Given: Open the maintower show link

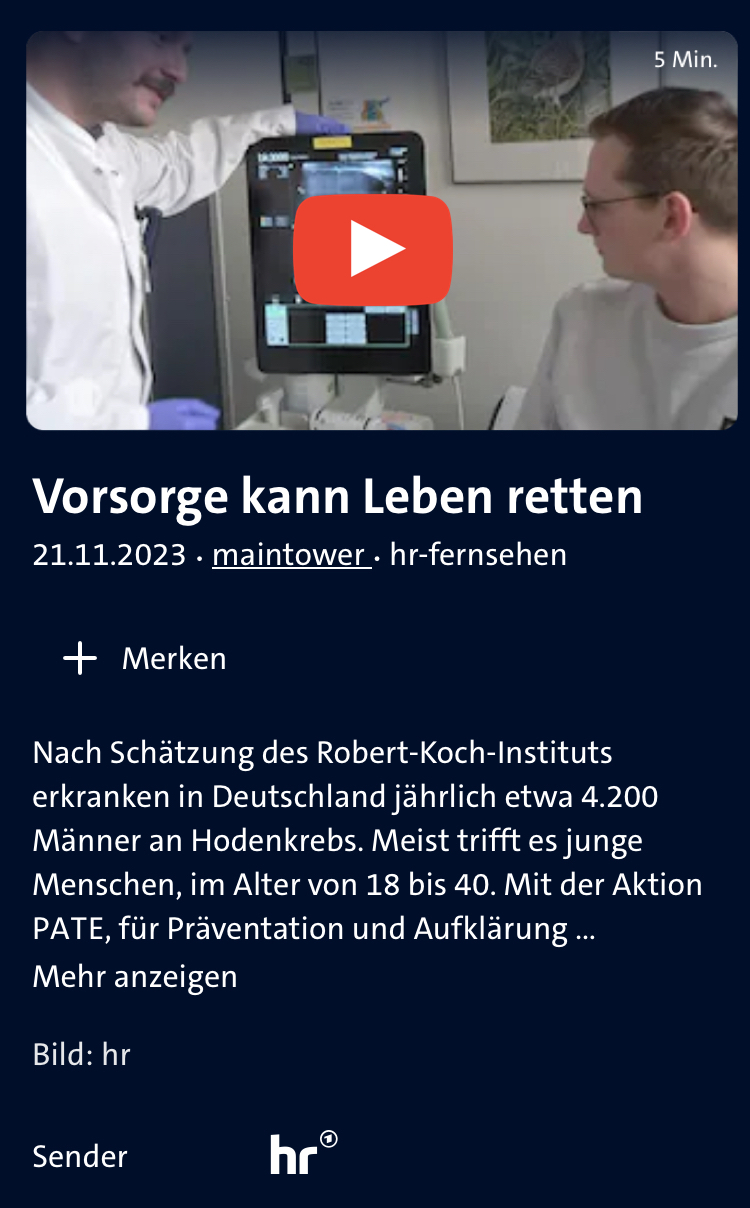Looking at the screenshot, I should (x=290, y=554).
